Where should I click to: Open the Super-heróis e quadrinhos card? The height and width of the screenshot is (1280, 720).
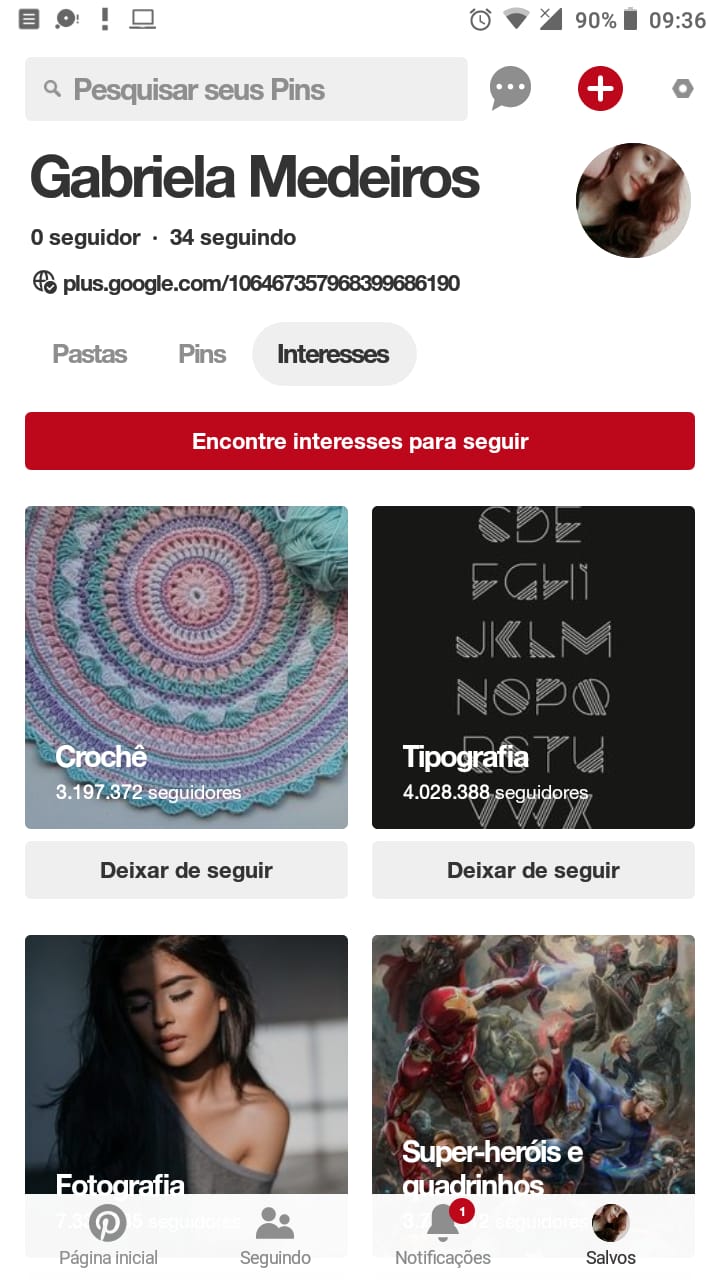(x=533, y=1065)
